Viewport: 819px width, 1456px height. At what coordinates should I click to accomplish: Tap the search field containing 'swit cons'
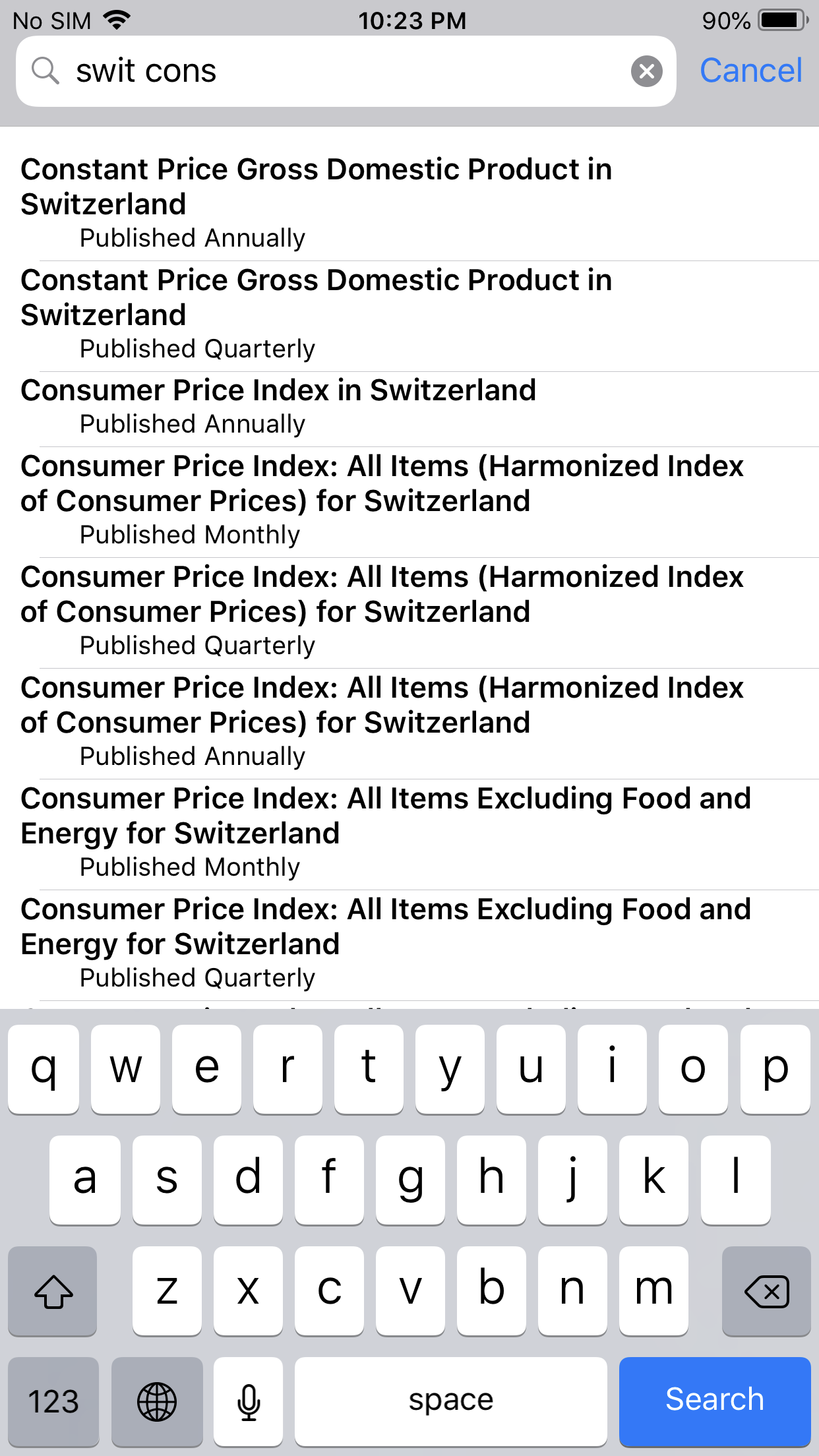(x=346, y=71)
